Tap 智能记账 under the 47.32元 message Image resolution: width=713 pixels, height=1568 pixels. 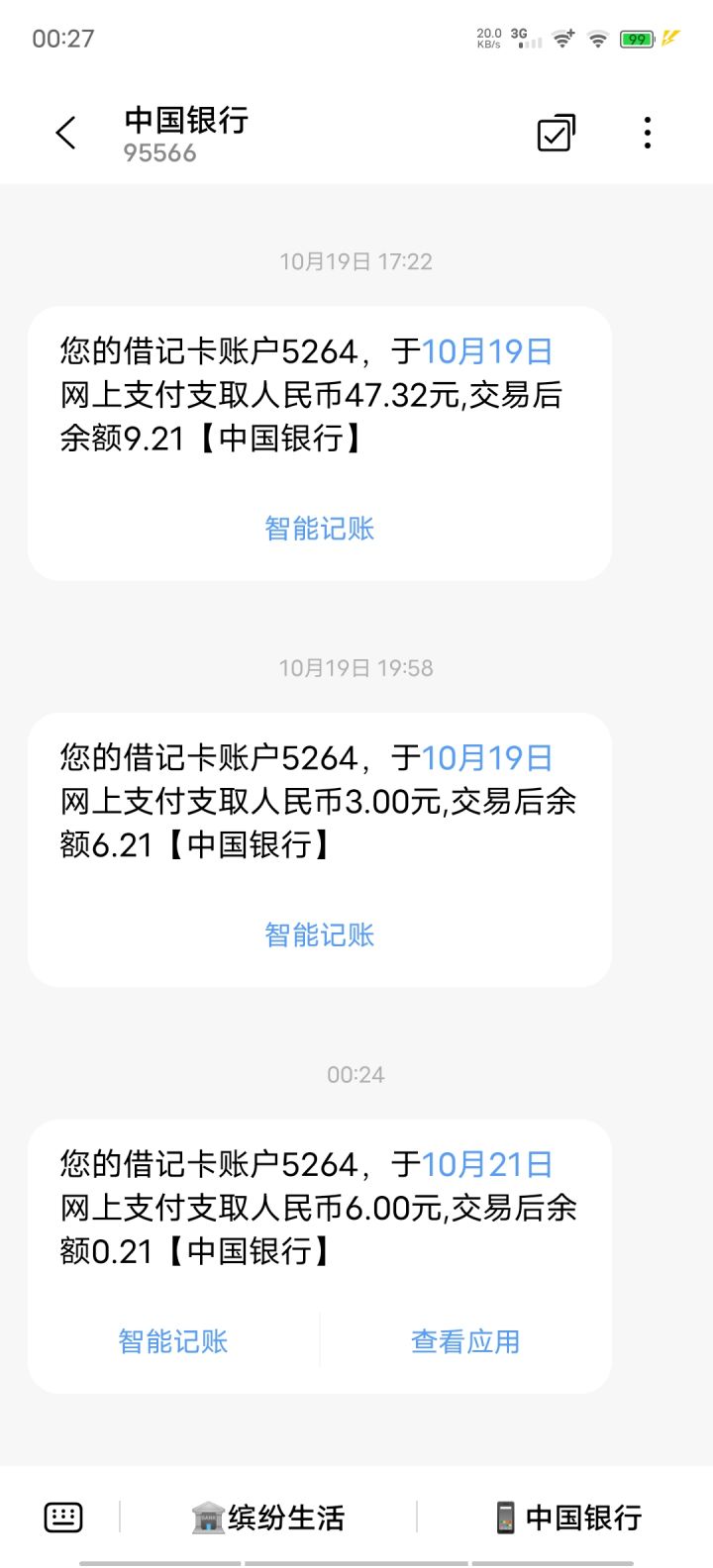point(319,529)
